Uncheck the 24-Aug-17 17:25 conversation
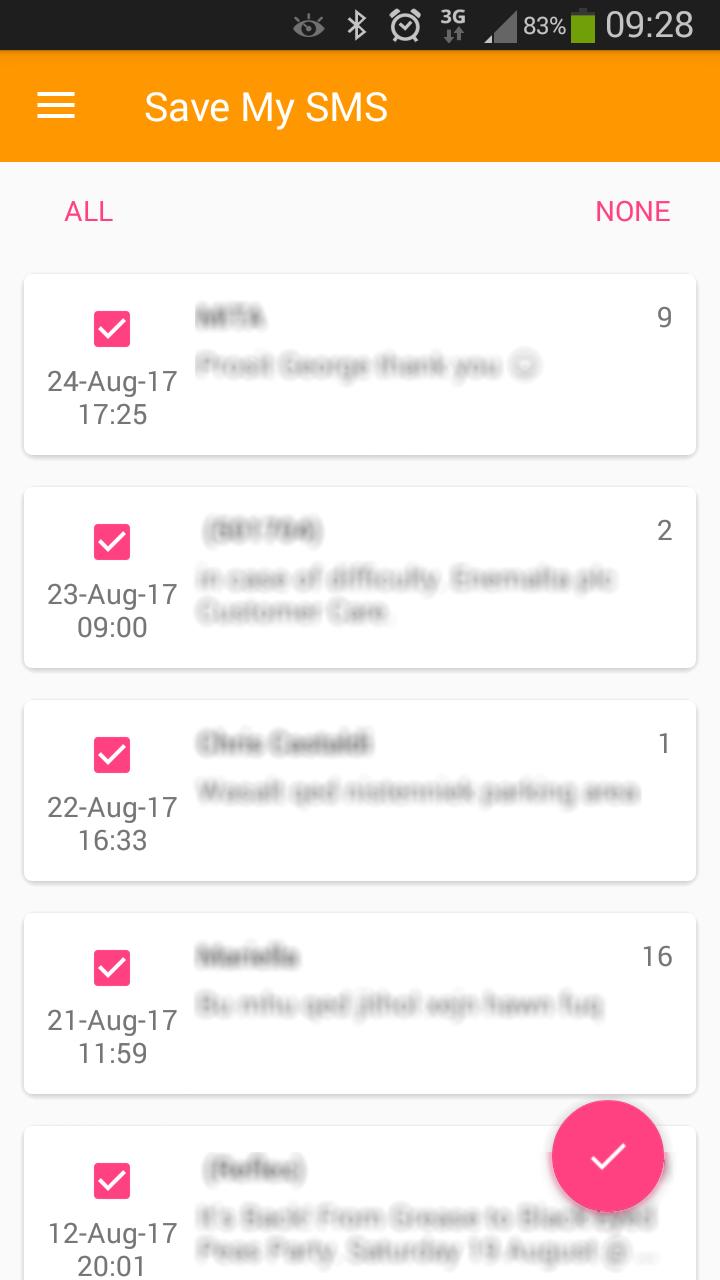Viewport: 720px width, 1280px height. point(112,329)
